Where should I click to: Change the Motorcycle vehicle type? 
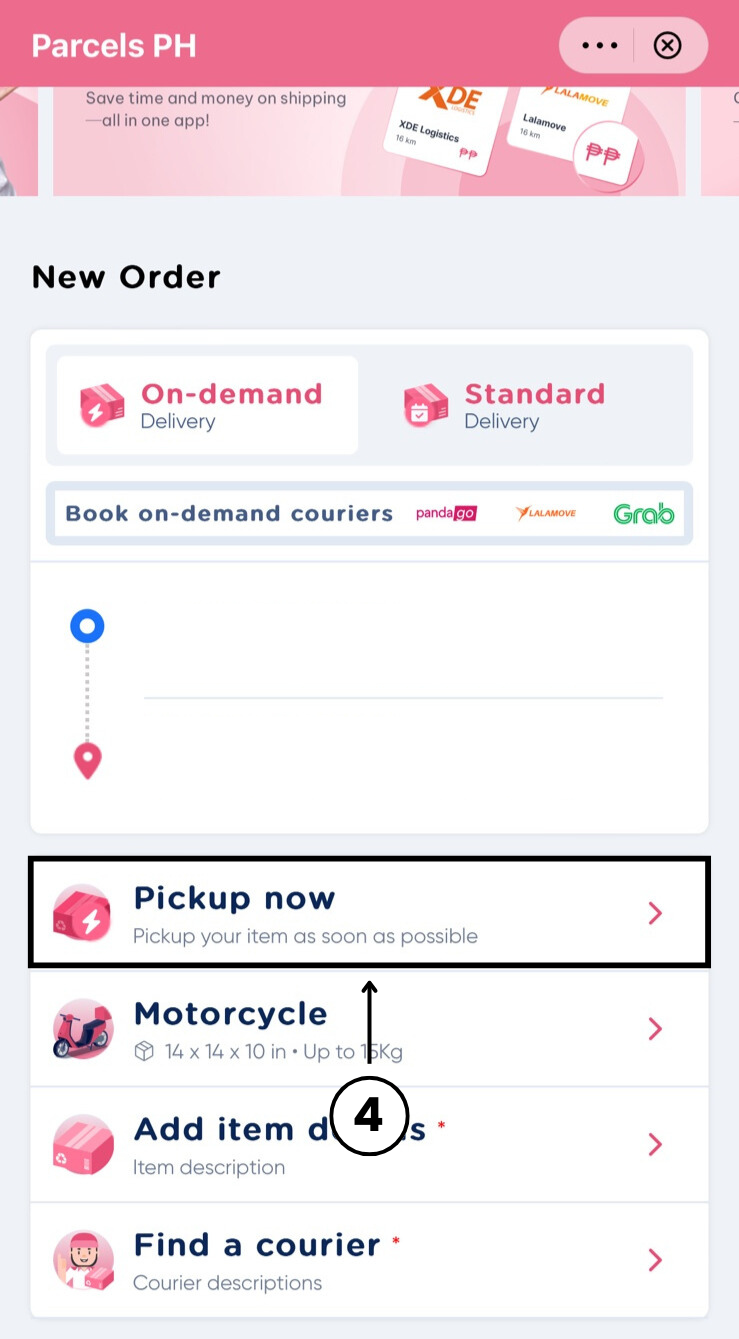[x=369, y=1029]
